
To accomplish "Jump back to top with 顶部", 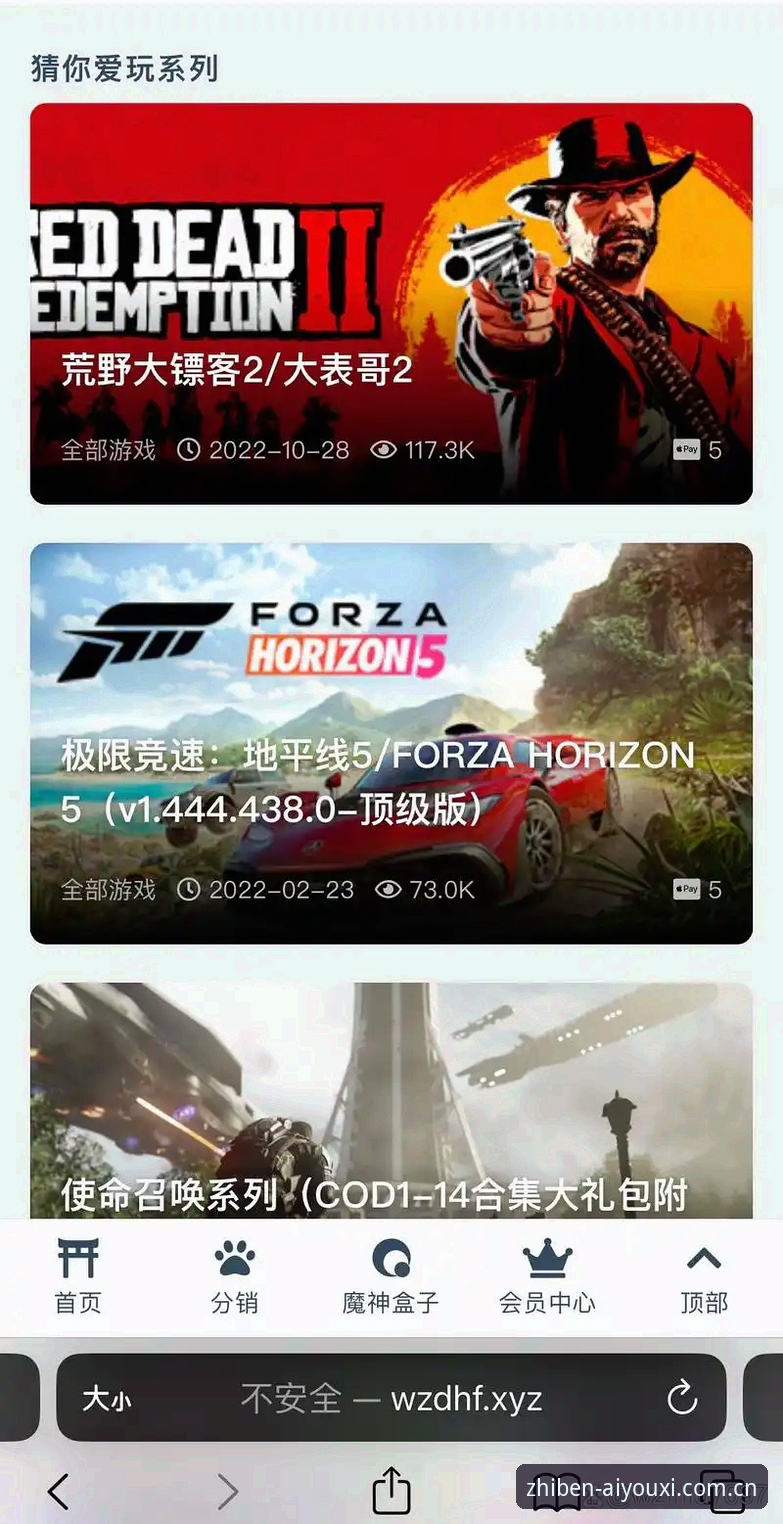I will pyautogui.click(x=704, y=1277).
